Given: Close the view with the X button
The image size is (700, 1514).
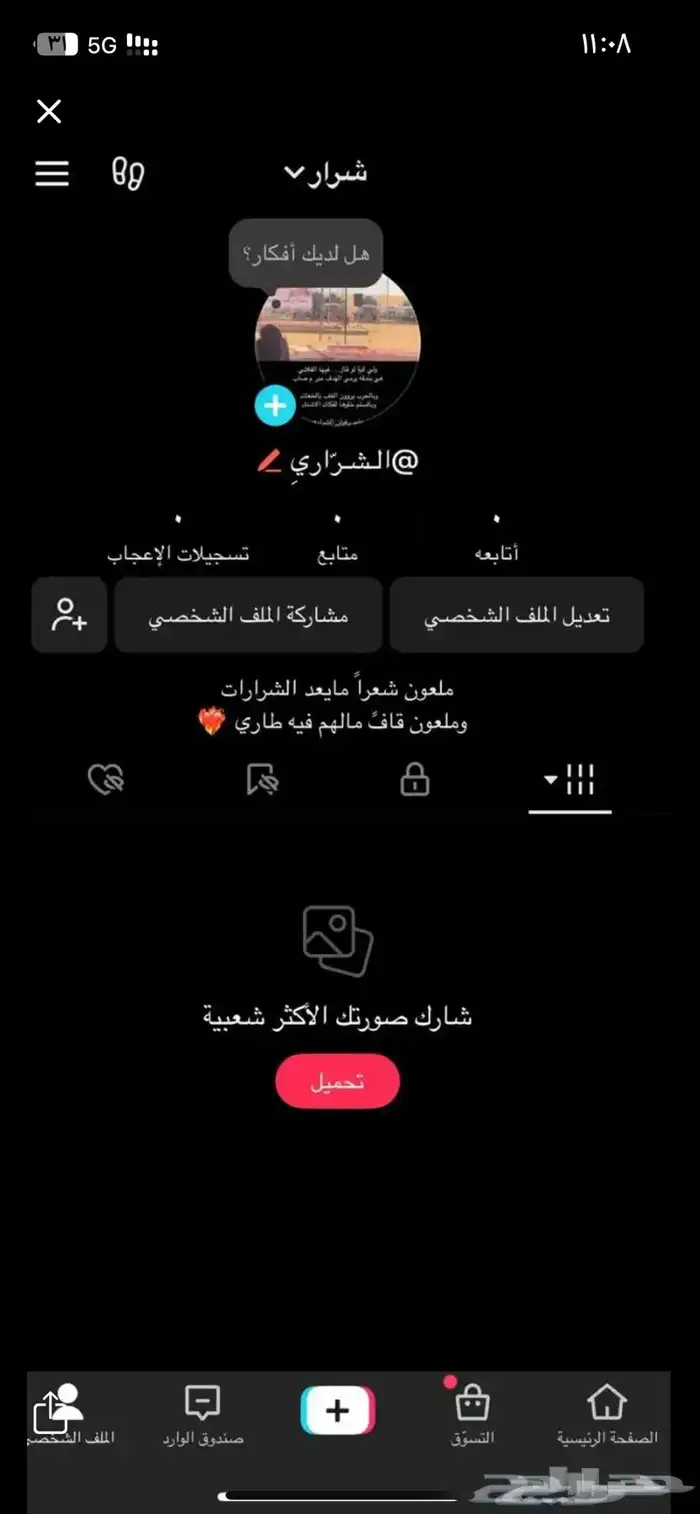Looking at the screenshot, I should click(49, 111).
